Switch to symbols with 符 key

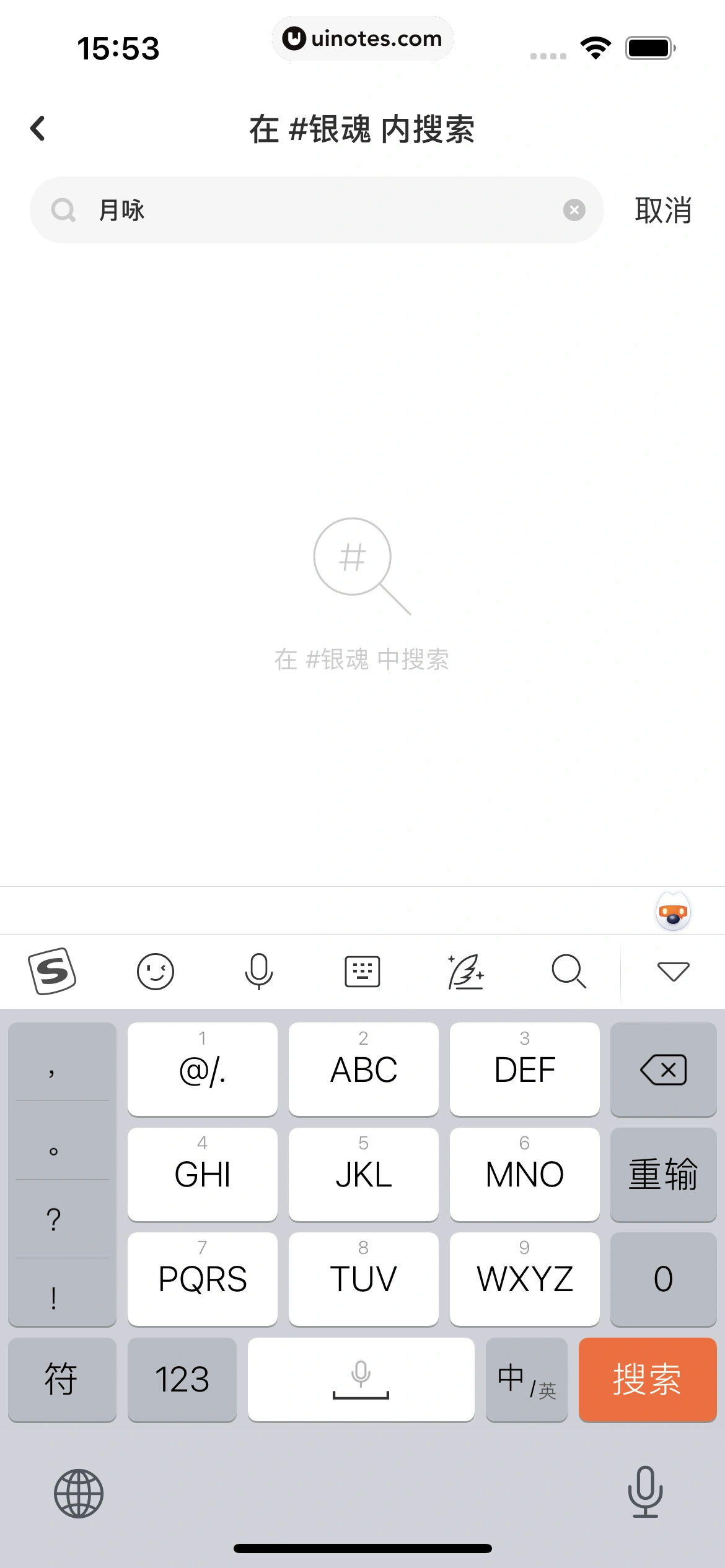tap(61, 1380)
